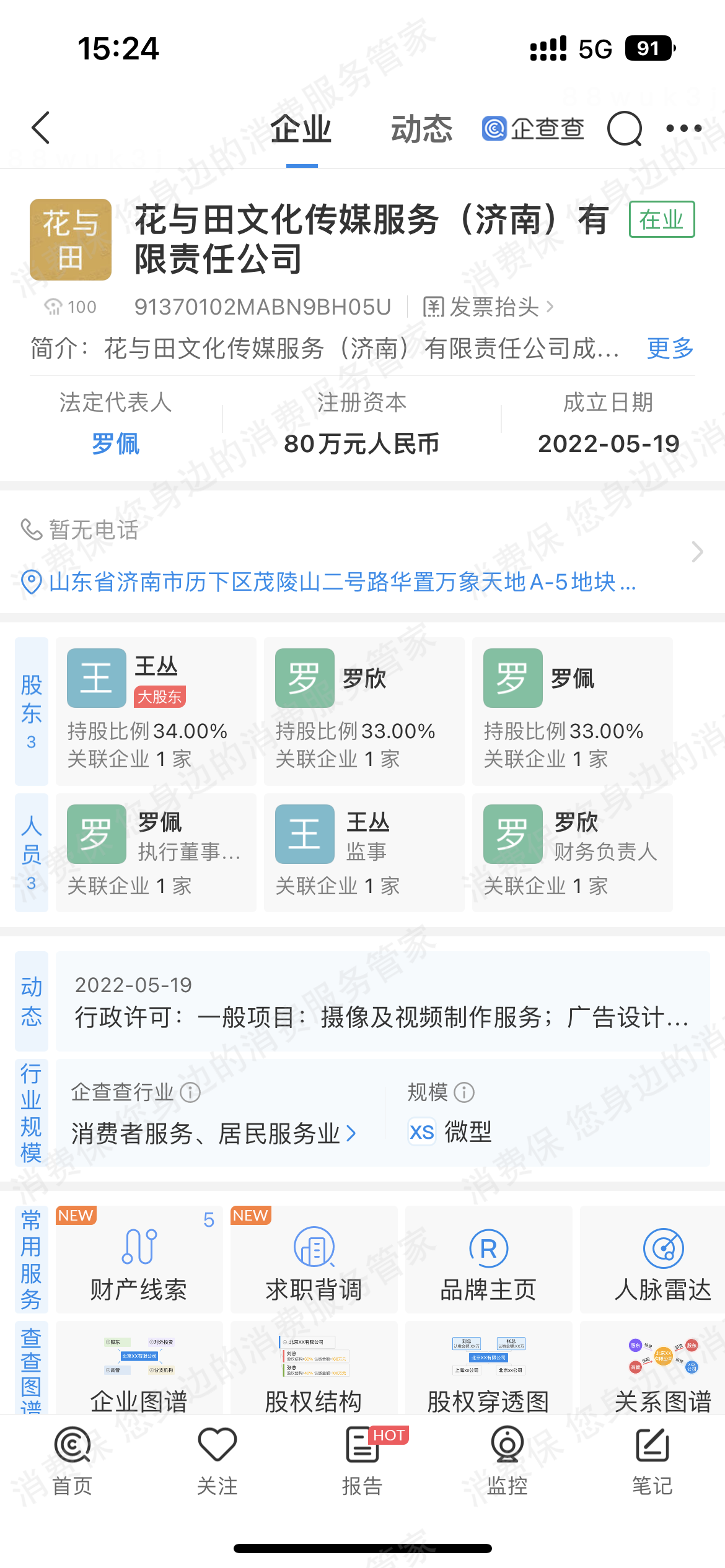725x1568 pixels.
Task: Open the company address in 济南
Action: coord(342,582)
